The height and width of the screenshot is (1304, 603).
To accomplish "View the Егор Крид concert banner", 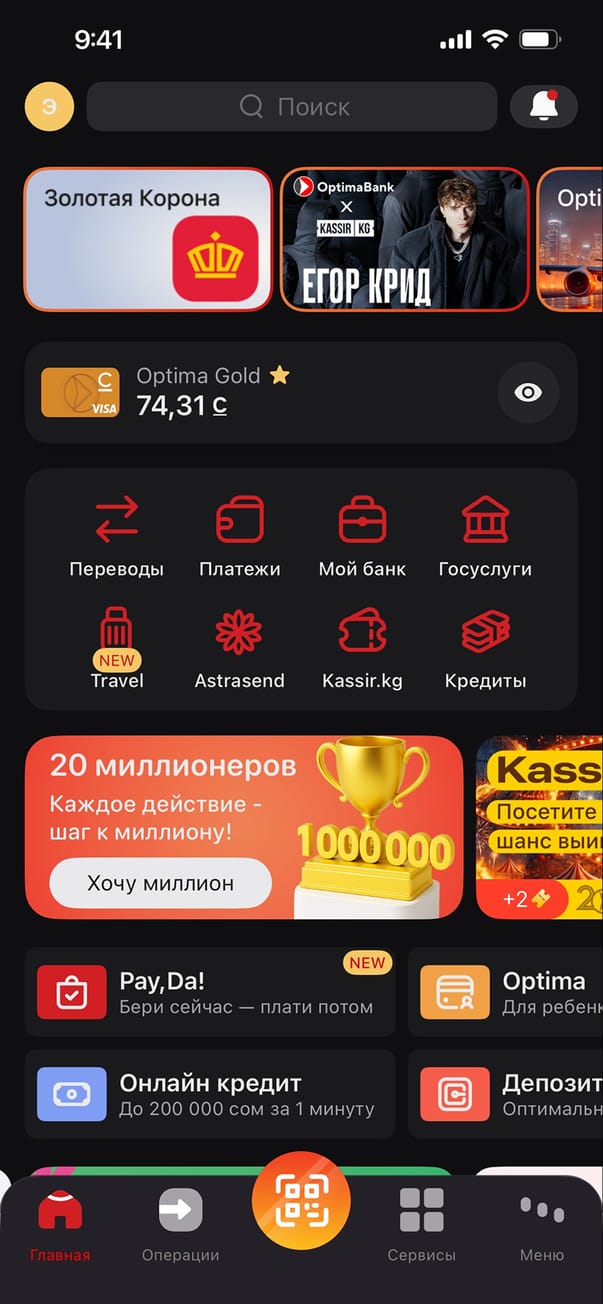I will point(404,239).
